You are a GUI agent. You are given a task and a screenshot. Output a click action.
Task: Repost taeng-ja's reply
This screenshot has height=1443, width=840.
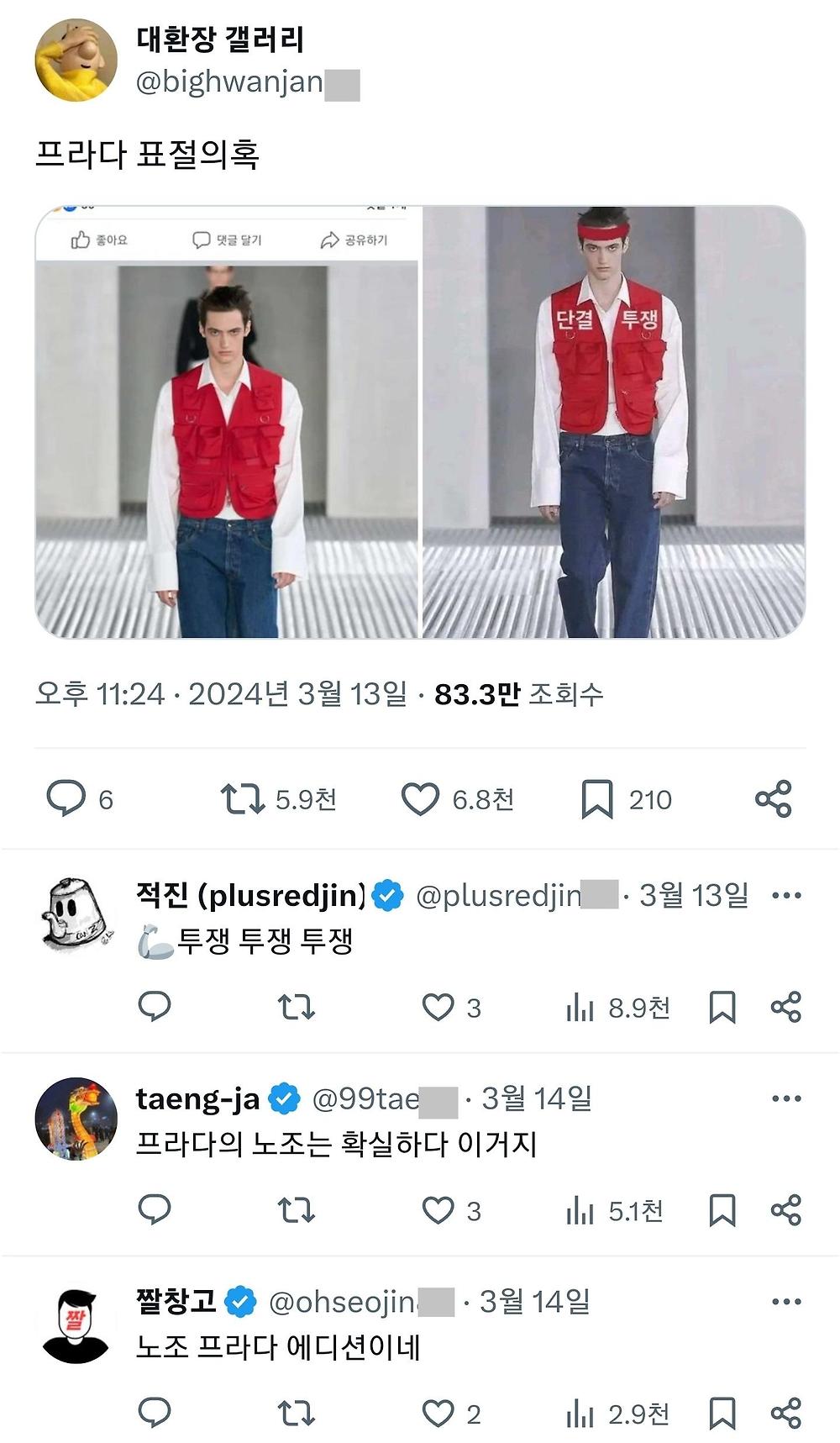[296, 1210]
